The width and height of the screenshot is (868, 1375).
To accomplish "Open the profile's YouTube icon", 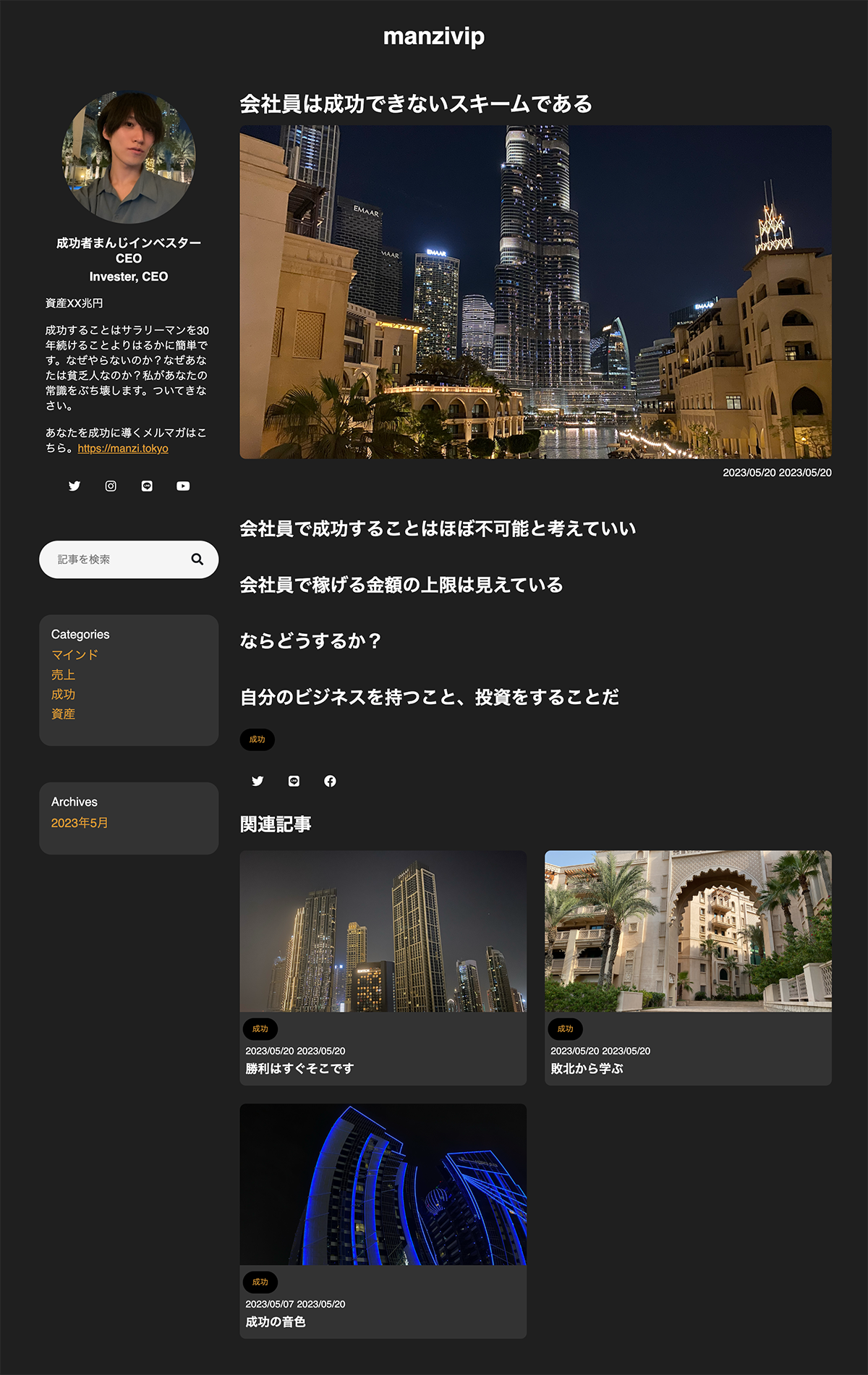I will (x=183, y=486).
